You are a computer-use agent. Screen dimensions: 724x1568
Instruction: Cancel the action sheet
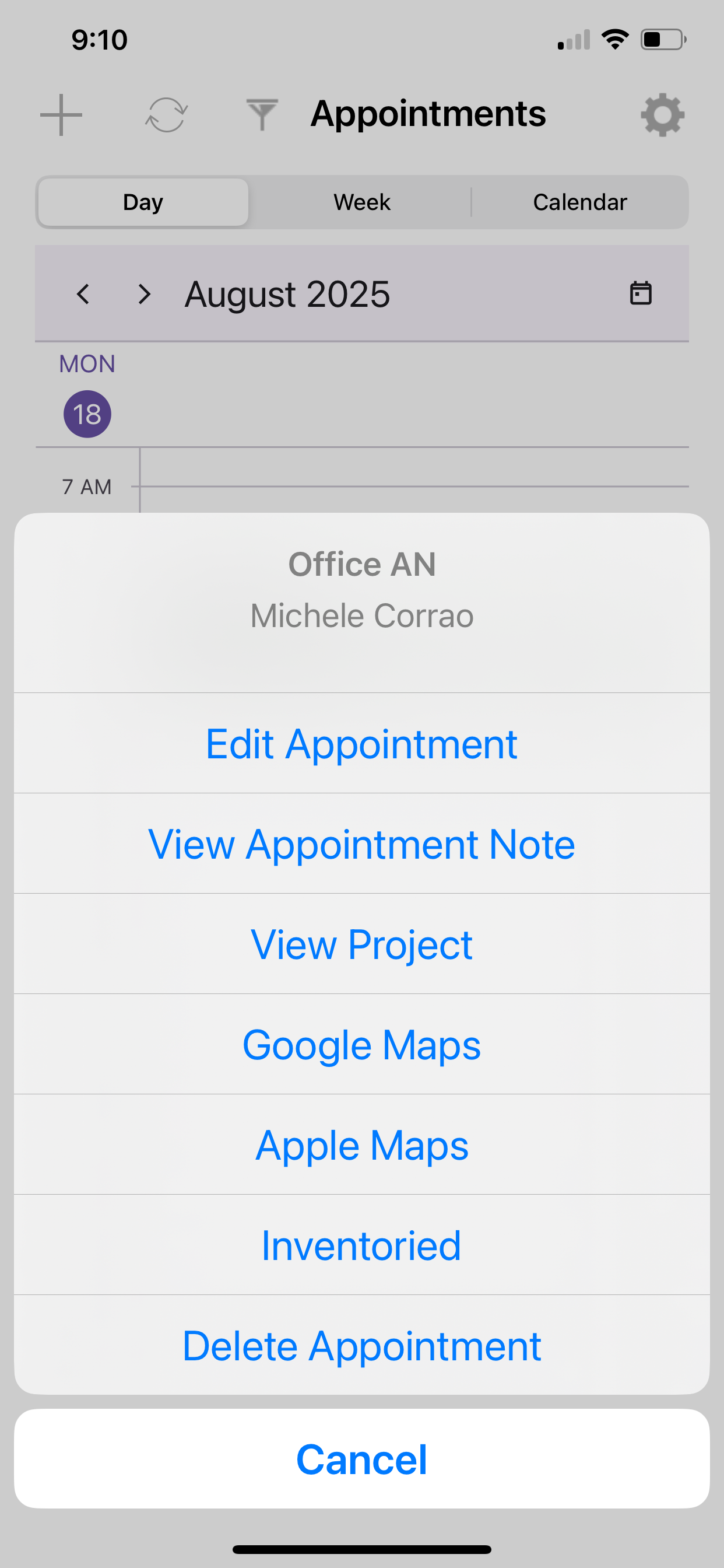coord(361,1459)
